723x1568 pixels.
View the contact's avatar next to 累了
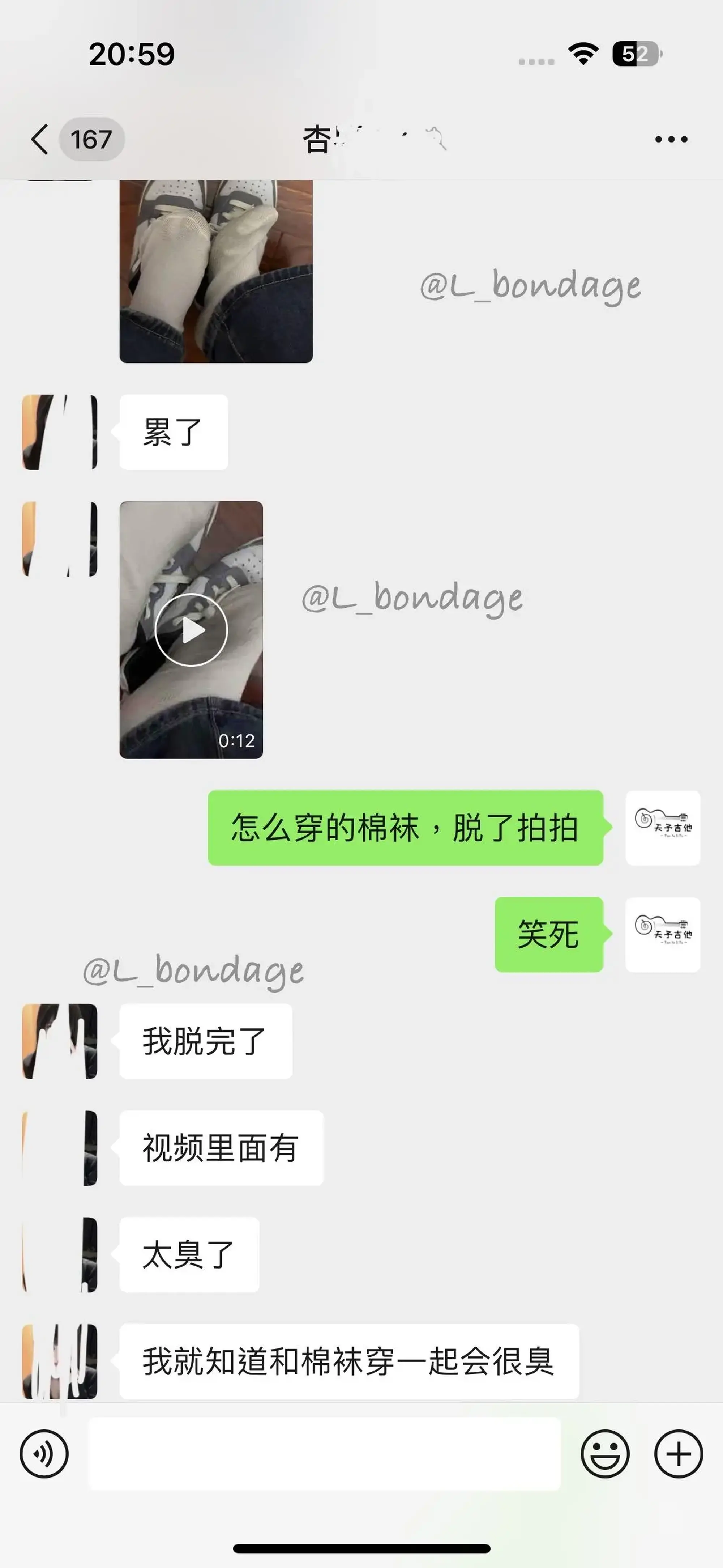(x=60, y=432)
